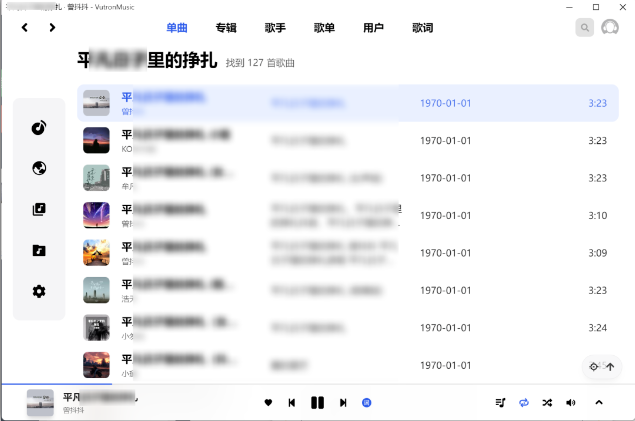Image resolution: width=635 pixels, height=421 pixels.
Task: Go forward with the right arrow
Action: [52, 28]
